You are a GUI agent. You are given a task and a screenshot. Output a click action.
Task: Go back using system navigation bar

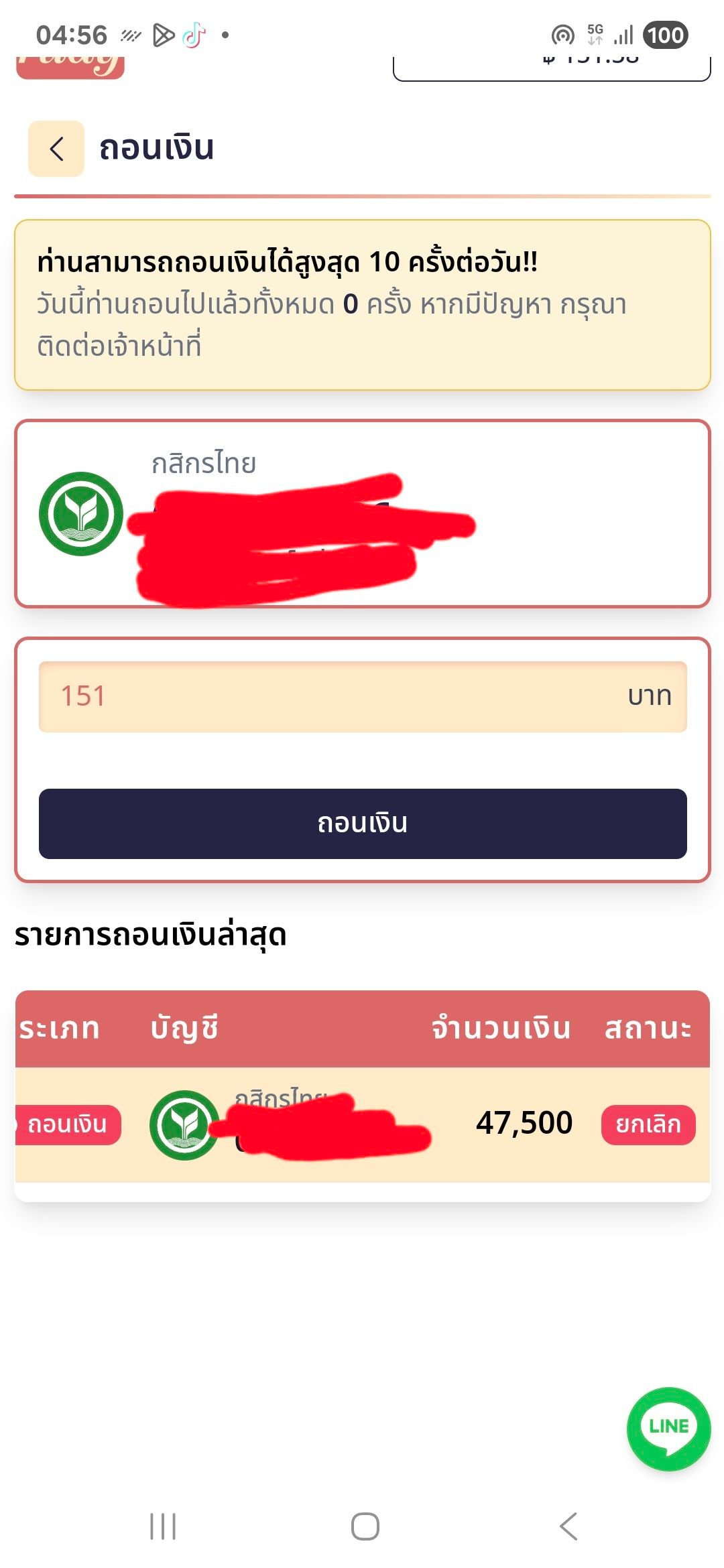(x=568, y=1526)
